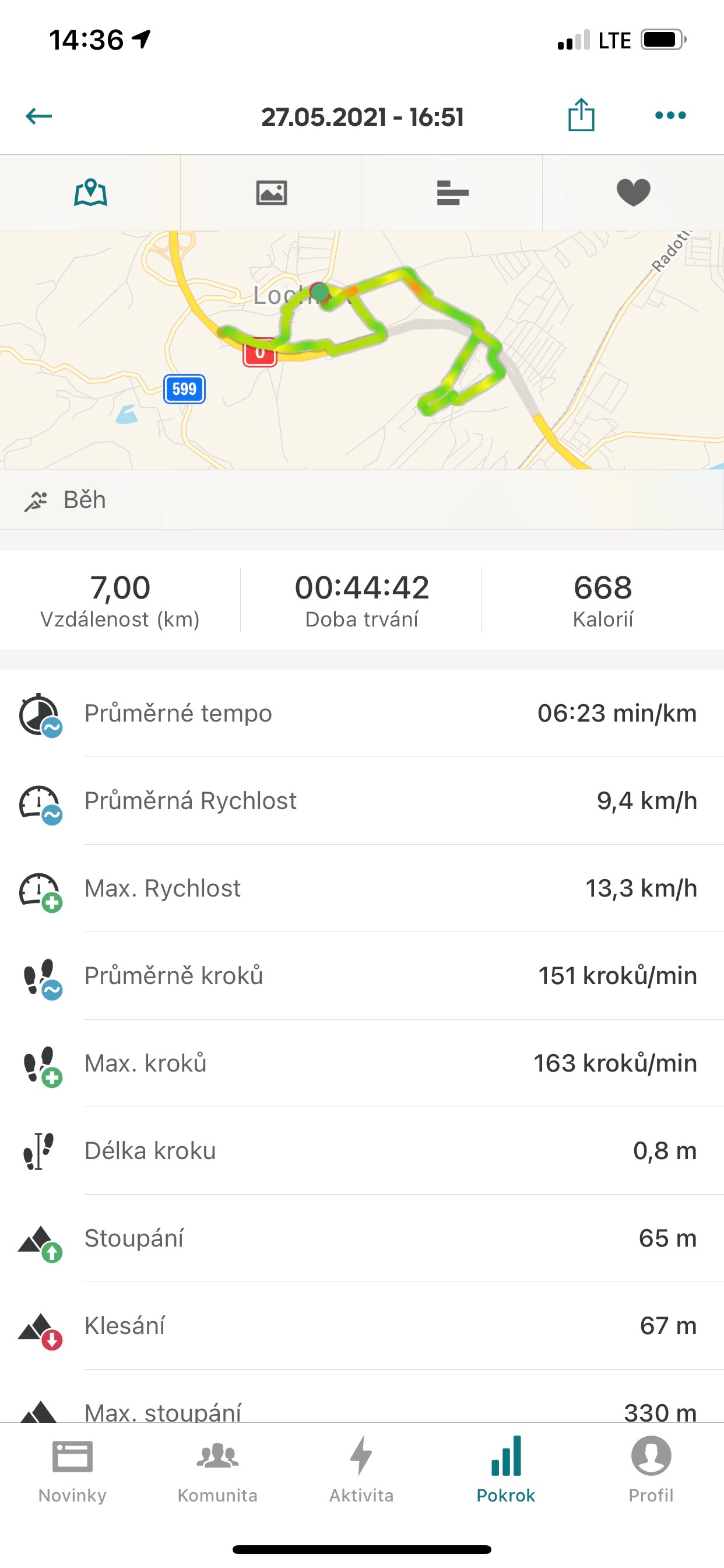724x1568 pixels.
Task: Go back using the arrow icon
Action: [x=38, y=116]
